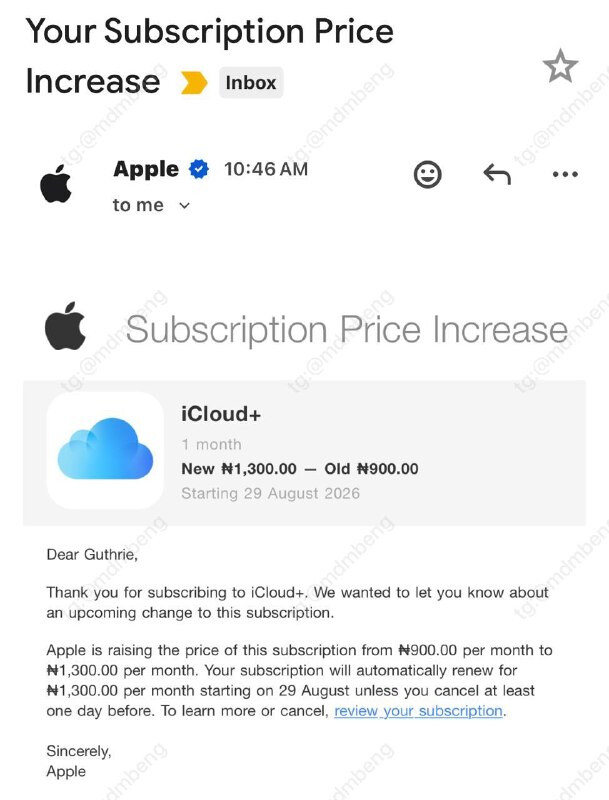Reply to the Apple email
The width and height of the screenshot is (609, 800).
coord(497,174)
